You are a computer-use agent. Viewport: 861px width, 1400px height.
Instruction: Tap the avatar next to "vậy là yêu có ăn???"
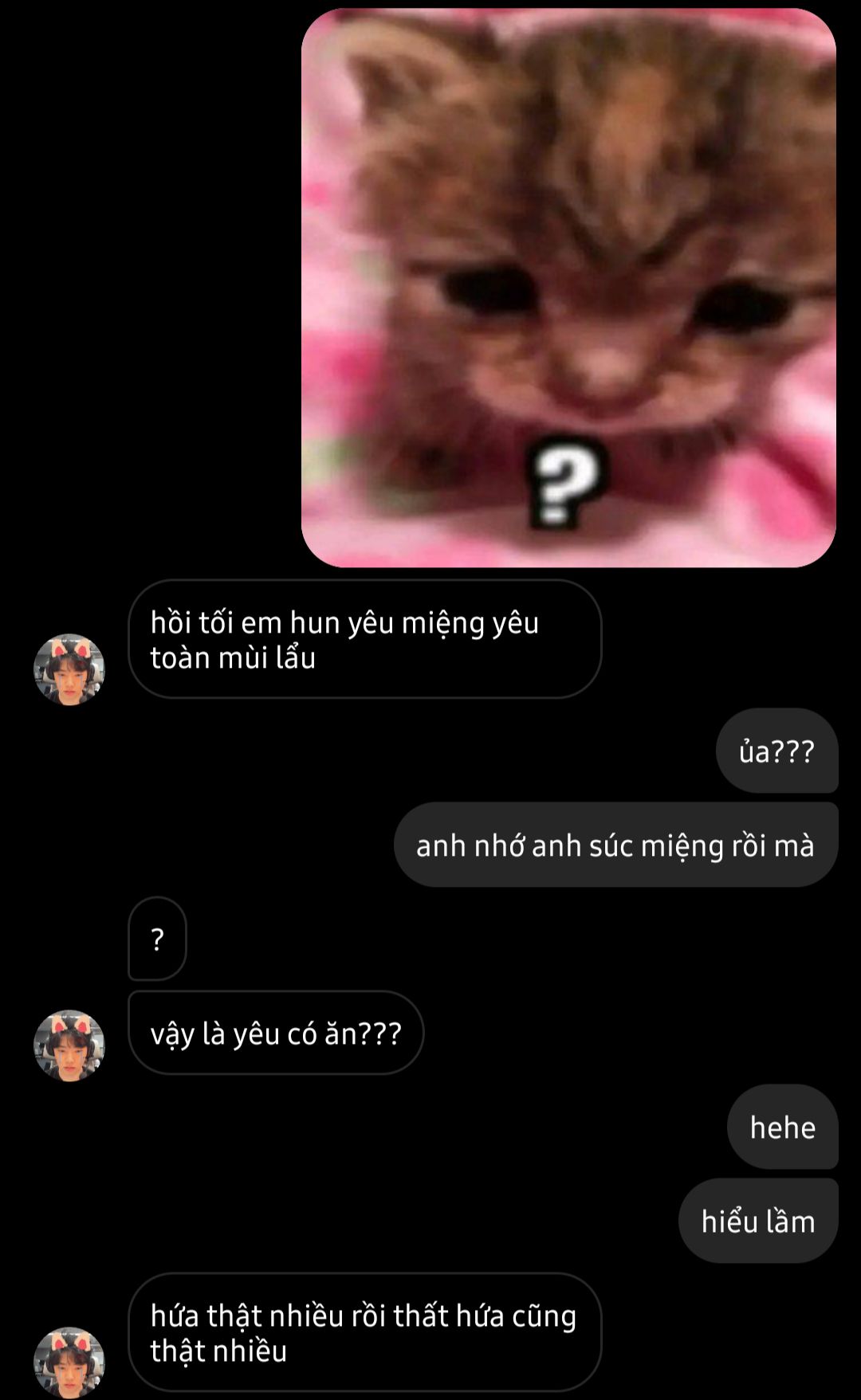tap(69, 1045)
